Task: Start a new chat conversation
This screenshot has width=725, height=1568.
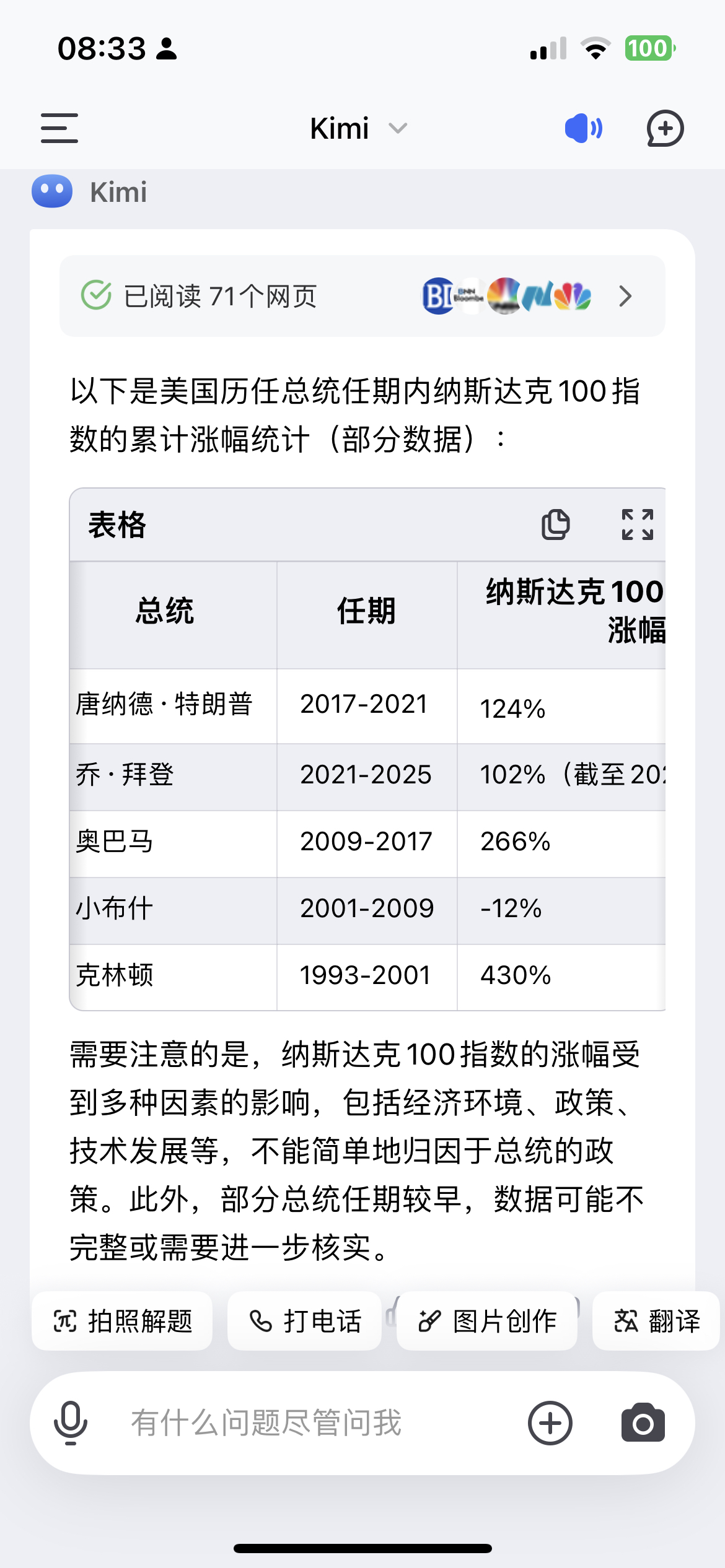Action: pos(665,128)
